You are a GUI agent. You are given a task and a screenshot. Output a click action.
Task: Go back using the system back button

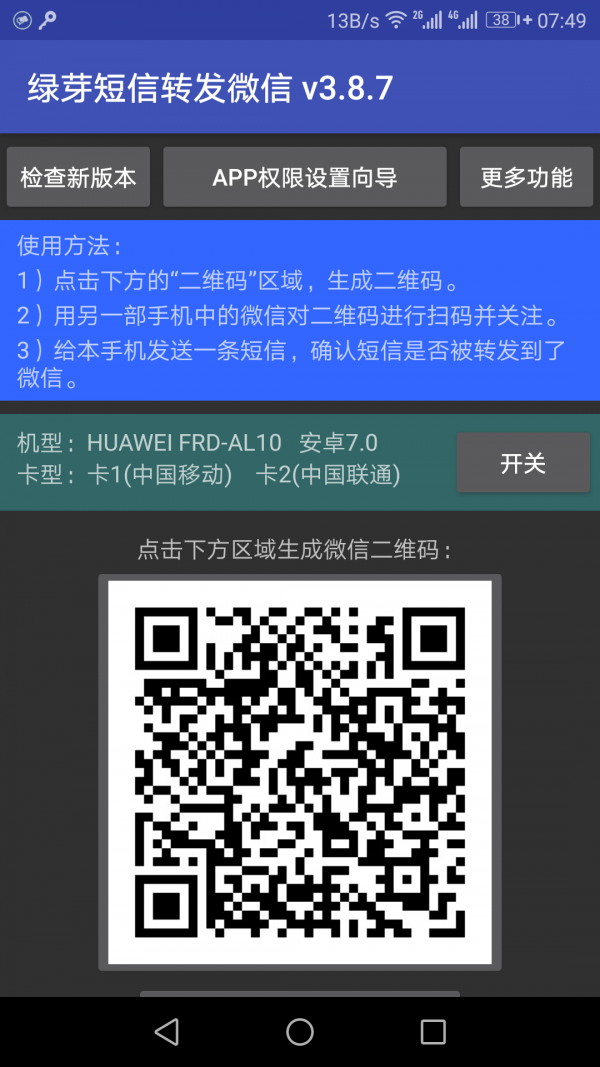[x=167, y=1031]
